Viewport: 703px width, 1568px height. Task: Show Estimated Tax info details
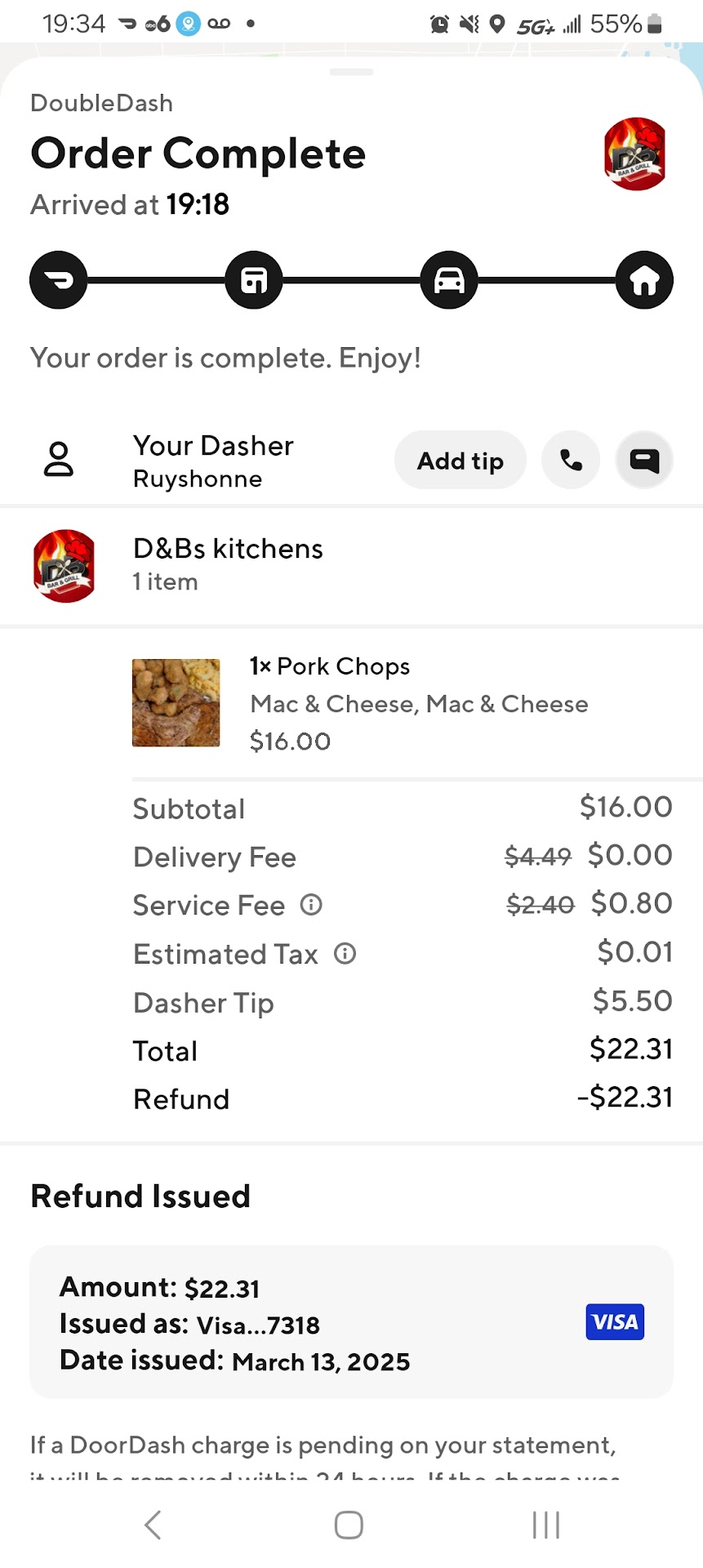point(345,954)
